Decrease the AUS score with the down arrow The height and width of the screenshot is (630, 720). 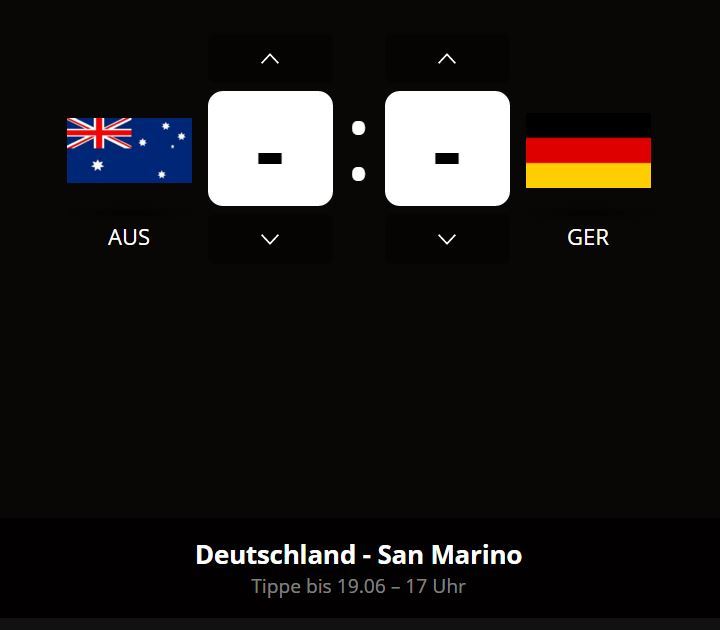click(x=270, y=239)
